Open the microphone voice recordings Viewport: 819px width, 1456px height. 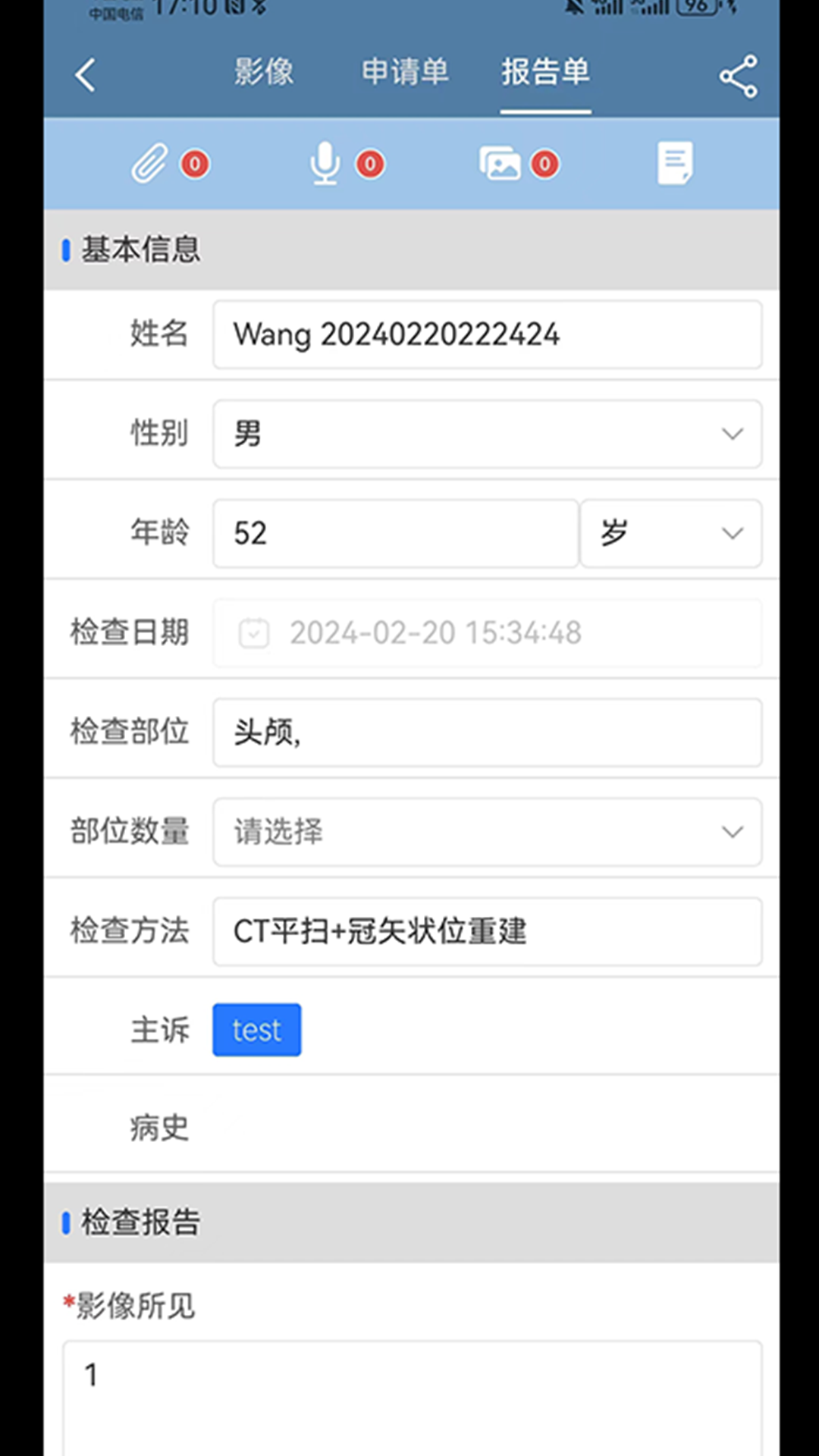(325, 163)
